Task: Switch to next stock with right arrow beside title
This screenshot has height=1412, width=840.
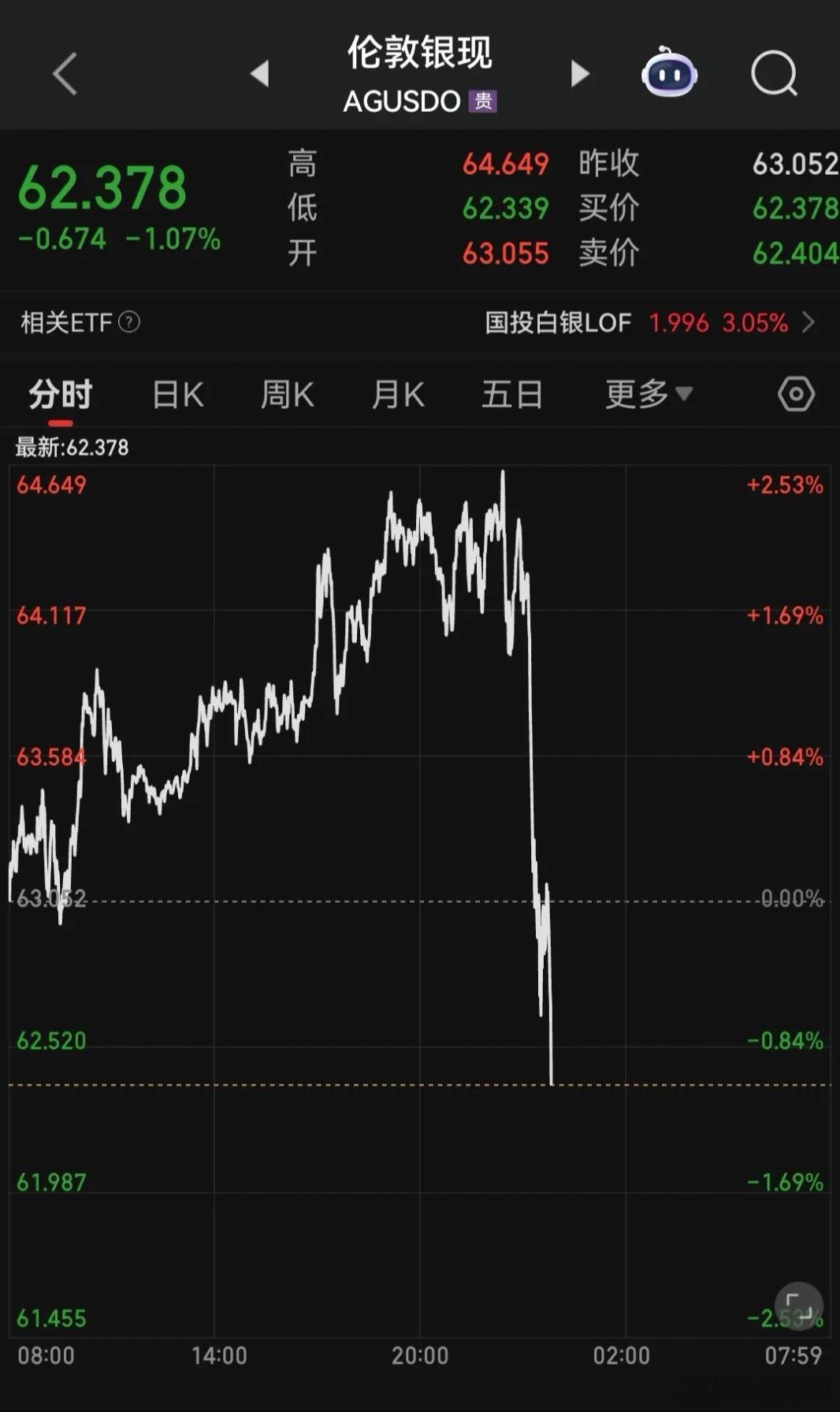Action: click(581, 72)
